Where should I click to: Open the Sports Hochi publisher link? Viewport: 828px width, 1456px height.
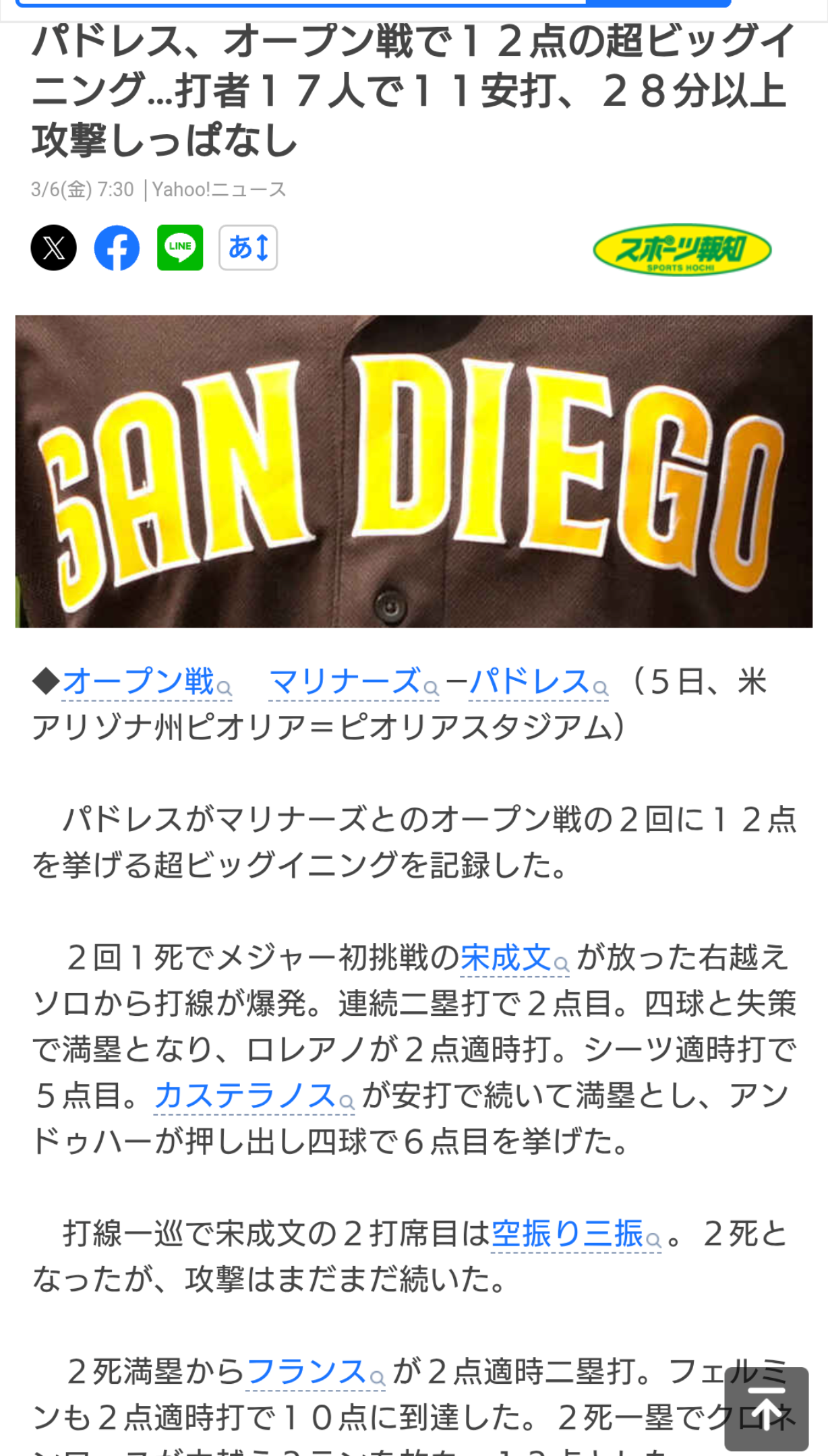pyautogui.click(x=682, y=249)
